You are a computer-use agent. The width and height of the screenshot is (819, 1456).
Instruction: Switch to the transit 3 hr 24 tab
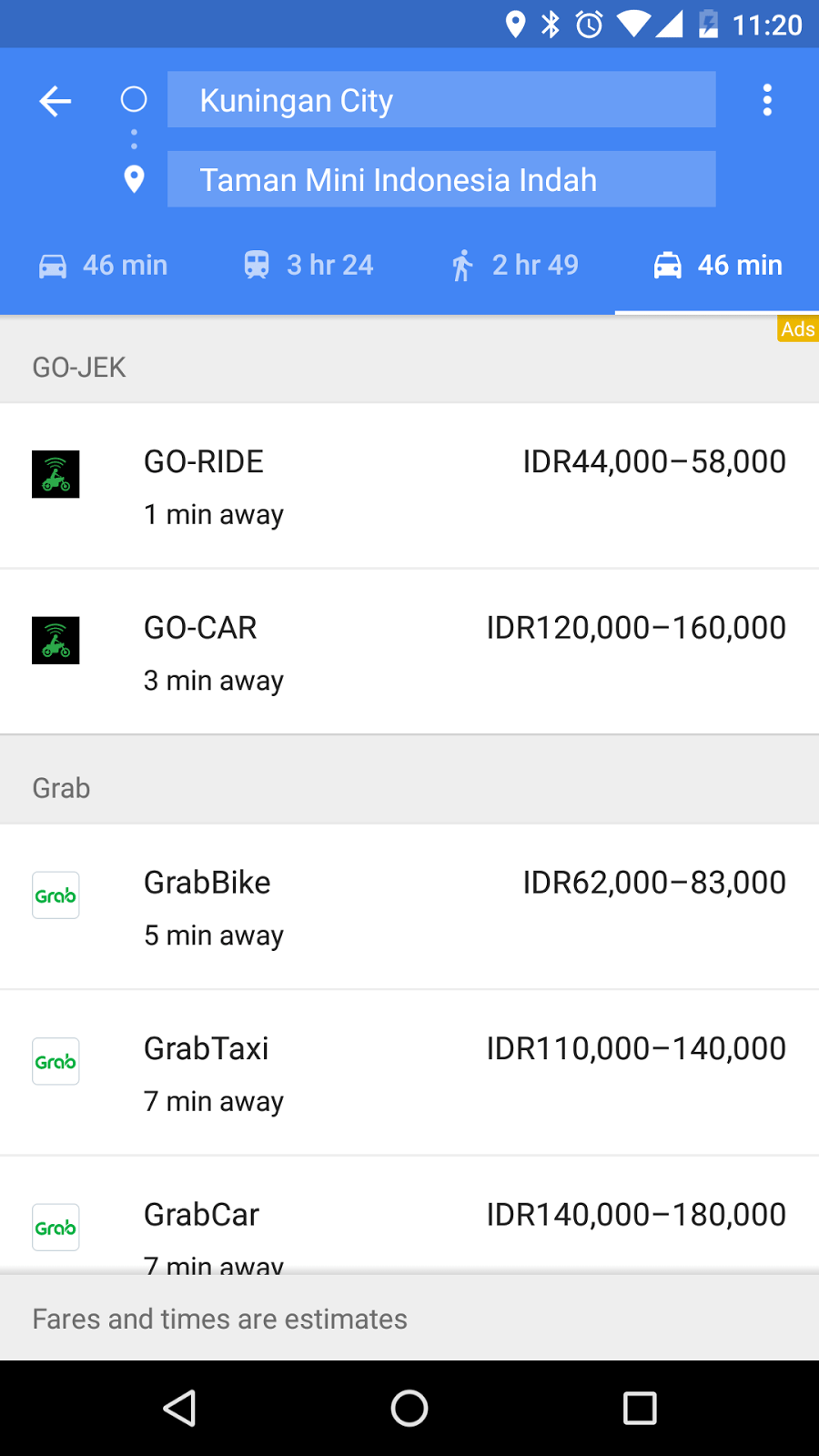(x=308, y=266)
